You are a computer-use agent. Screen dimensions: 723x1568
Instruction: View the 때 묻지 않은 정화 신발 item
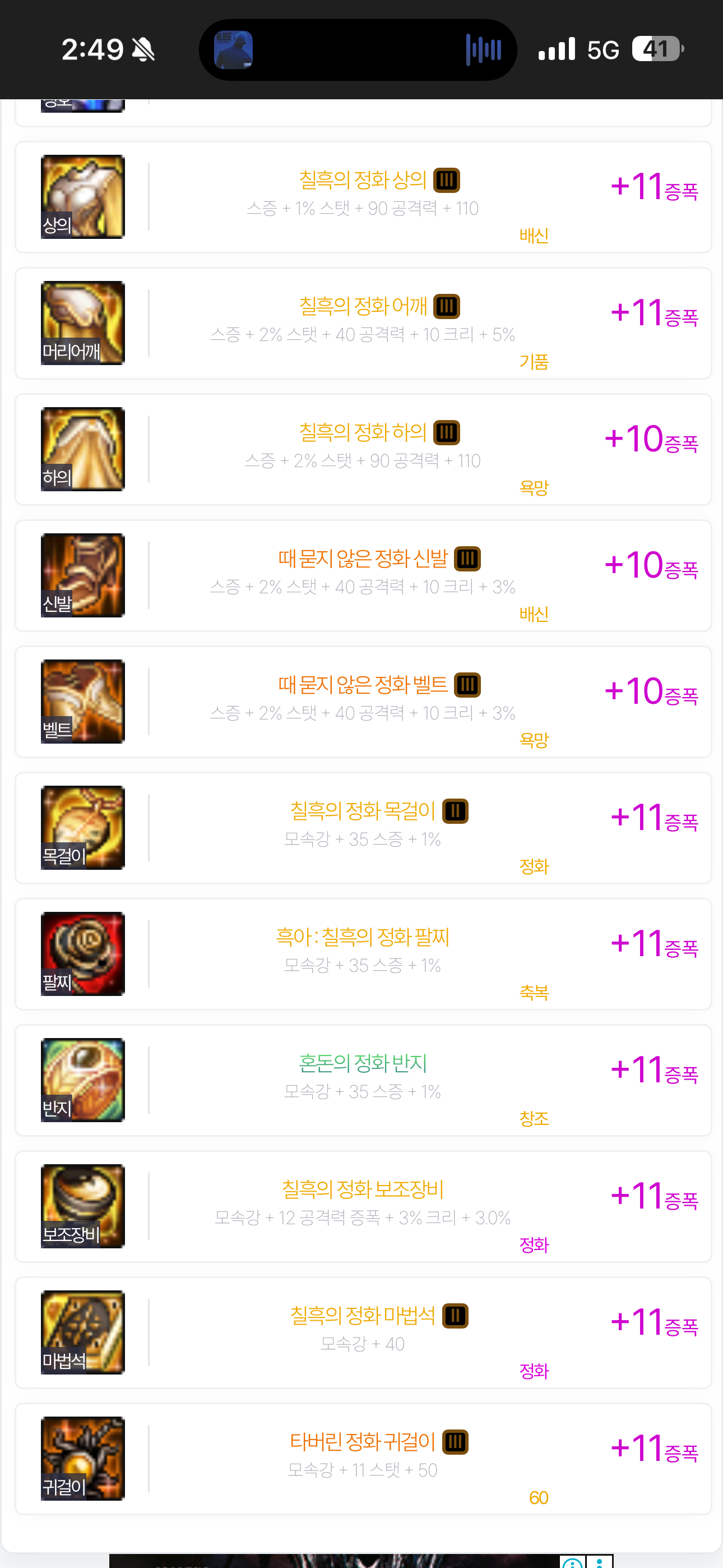tap(363, 575)
